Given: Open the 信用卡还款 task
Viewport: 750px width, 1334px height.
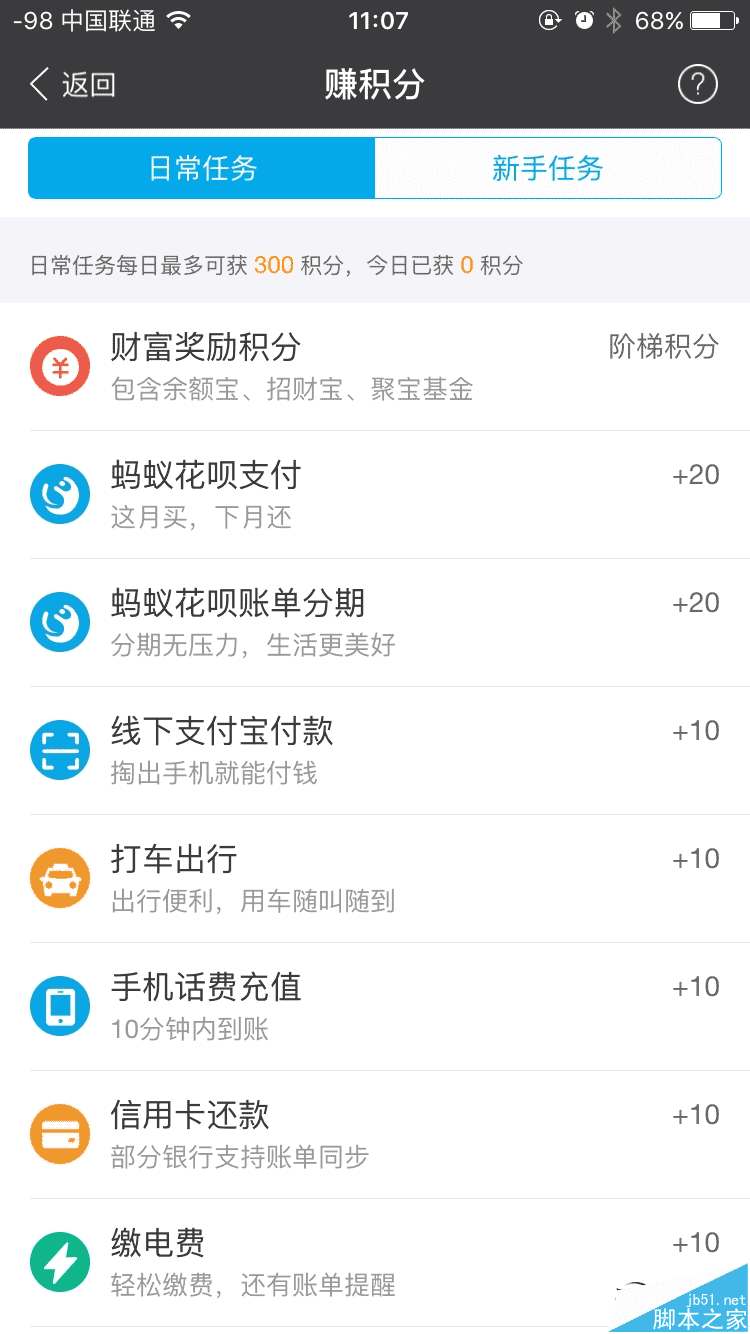Looking at the screenshot, I should (x=375, y=1135).
